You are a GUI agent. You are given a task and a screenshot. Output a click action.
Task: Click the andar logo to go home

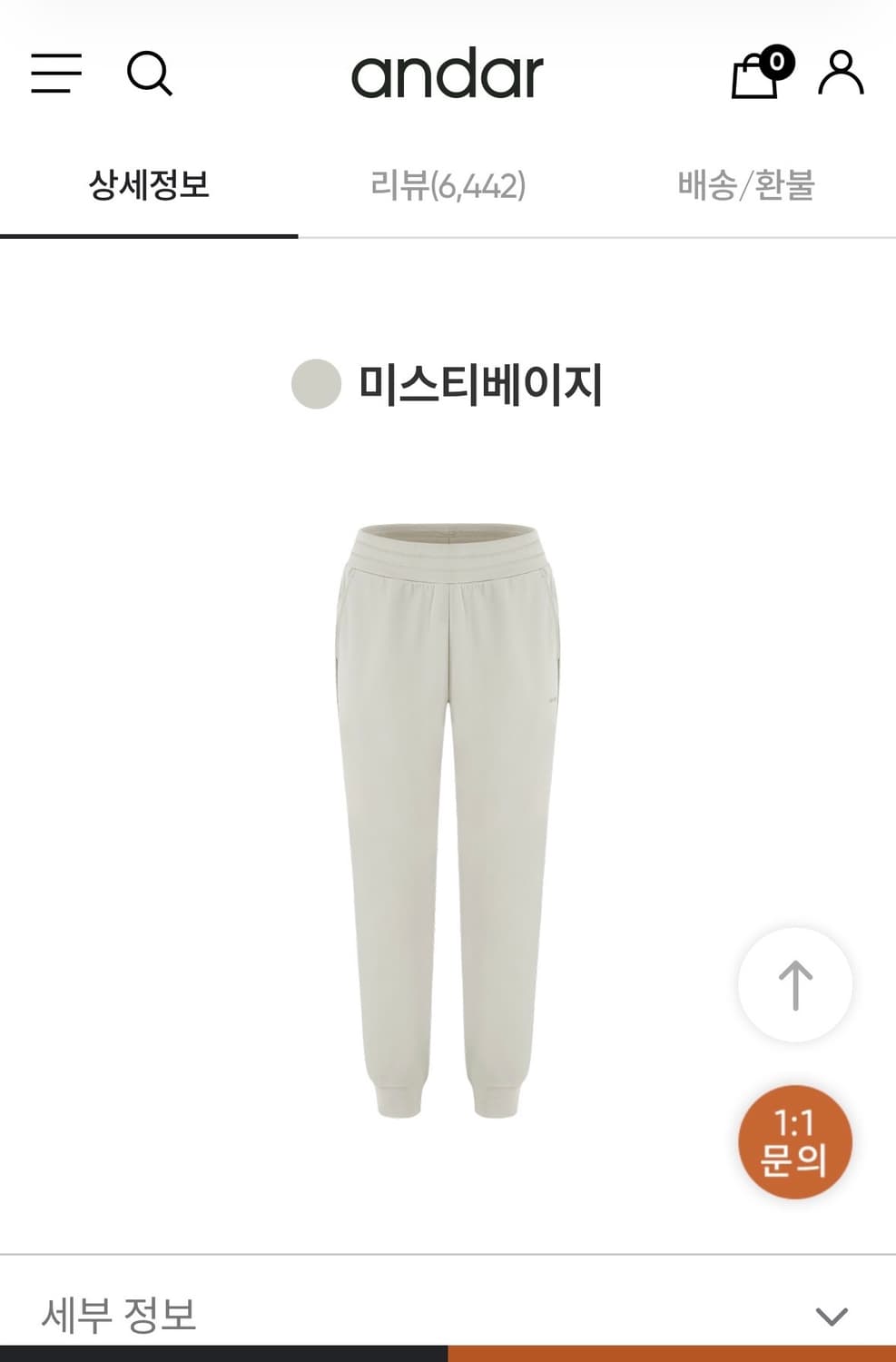pos(447,76)
